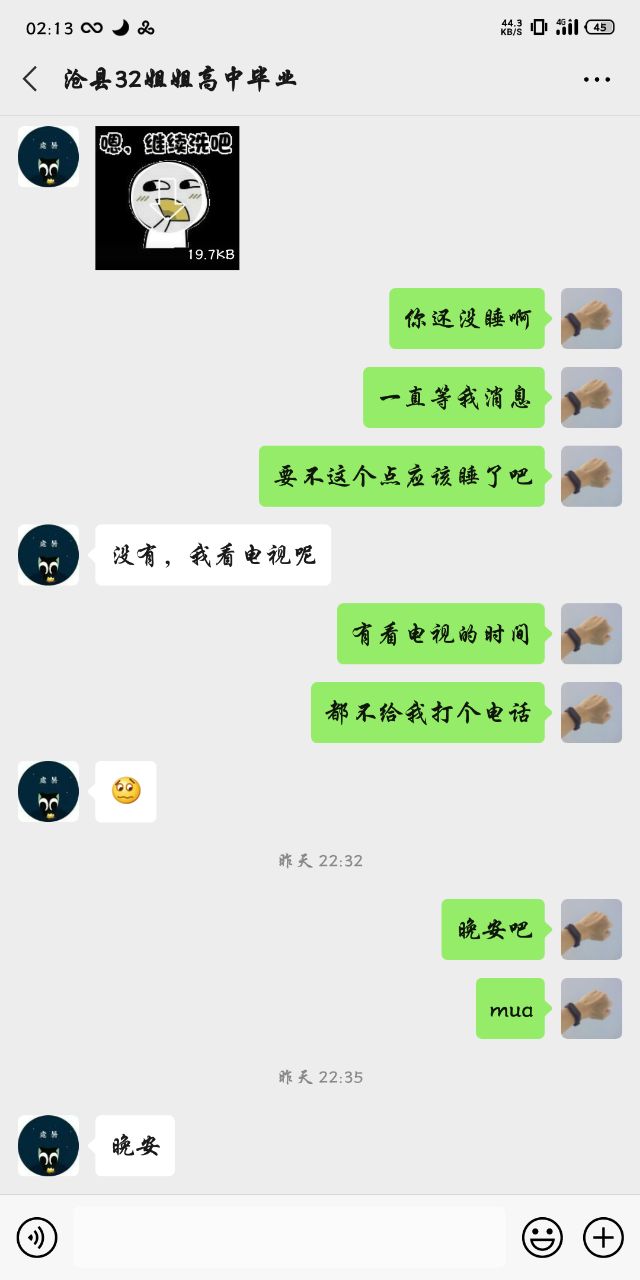Open my avatar beside 你还没睡啊
The image size is (640, 1280).
(591, 319)
